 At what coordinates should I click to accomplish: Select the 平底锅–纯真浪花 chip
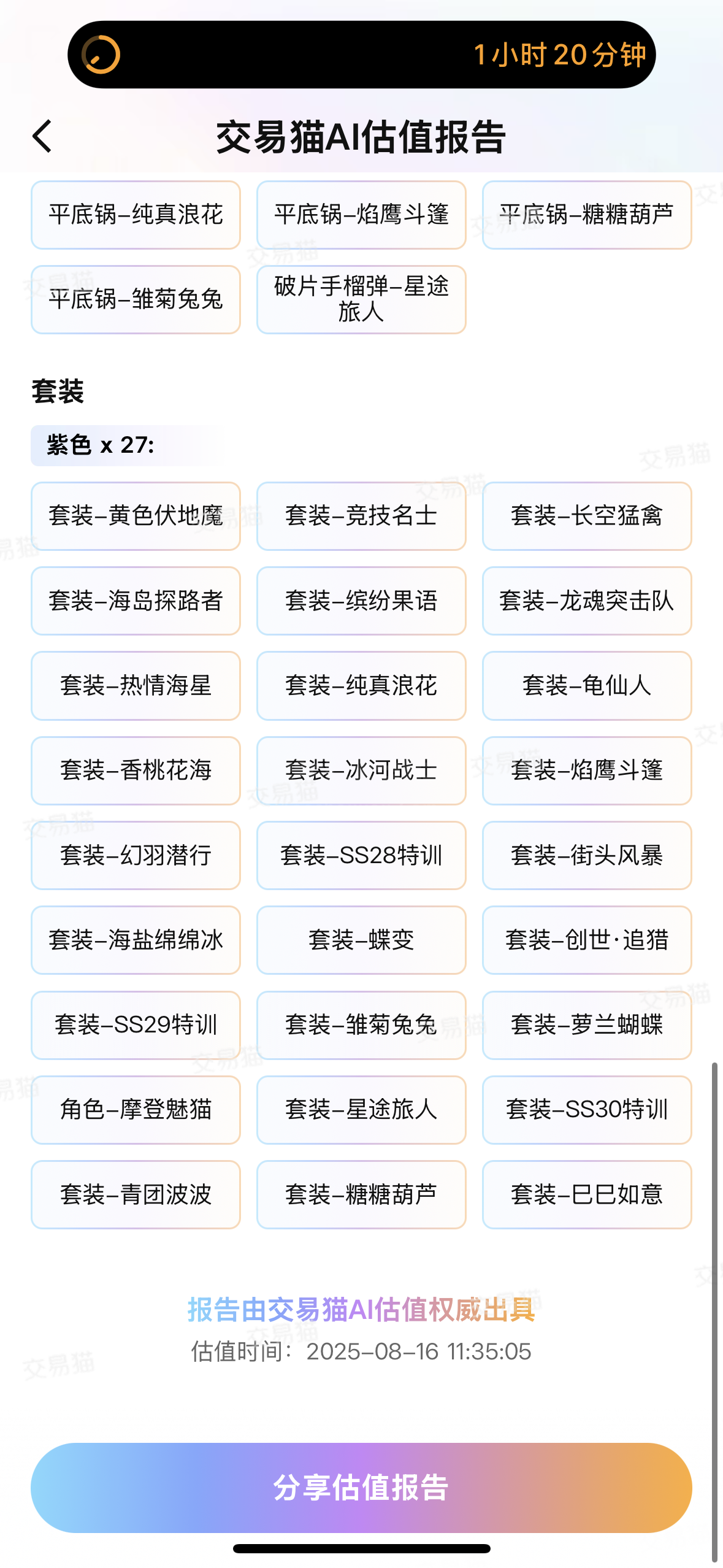tap(136, 215)
